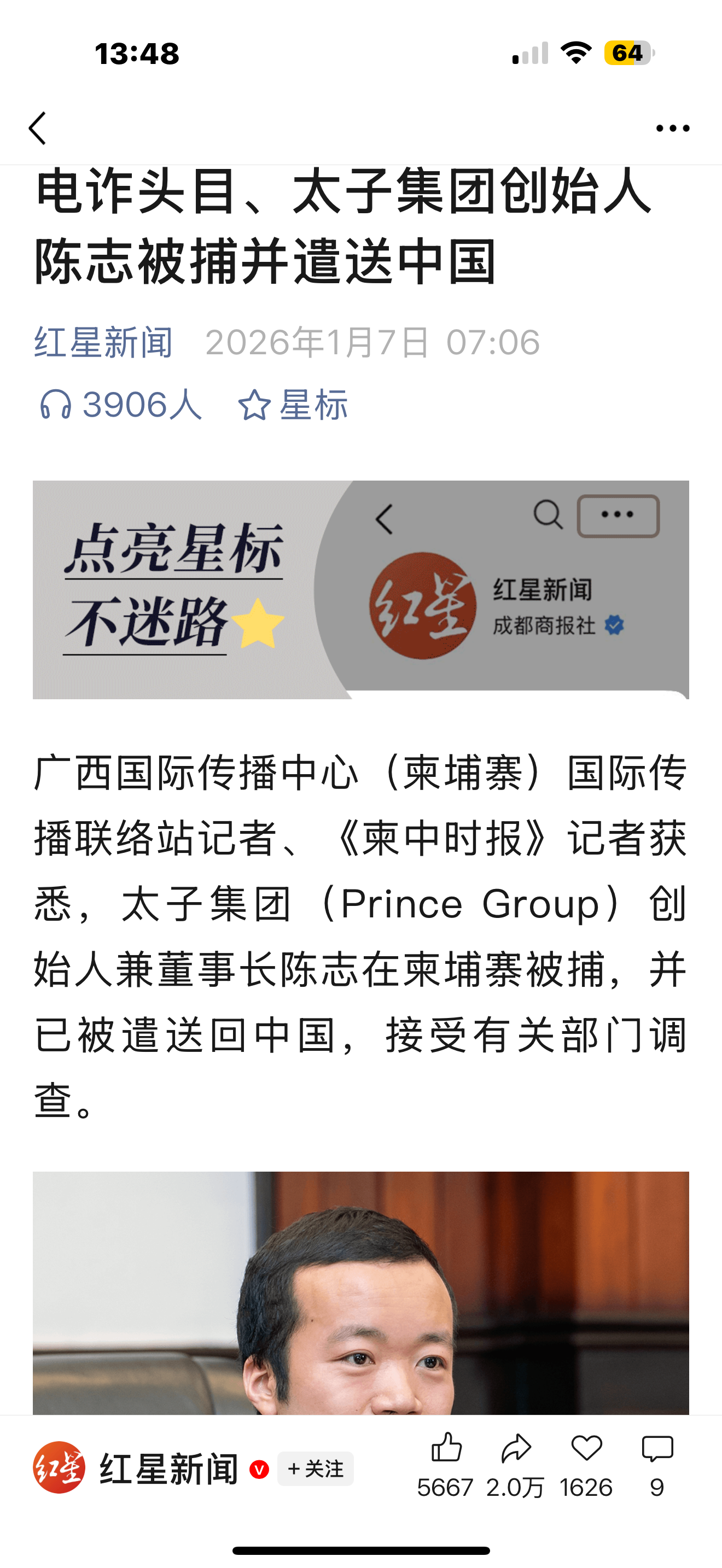Like the article with the thumbs-up icon
The height and width of the screenshot is (1568, 722).
pos(446,1448)
